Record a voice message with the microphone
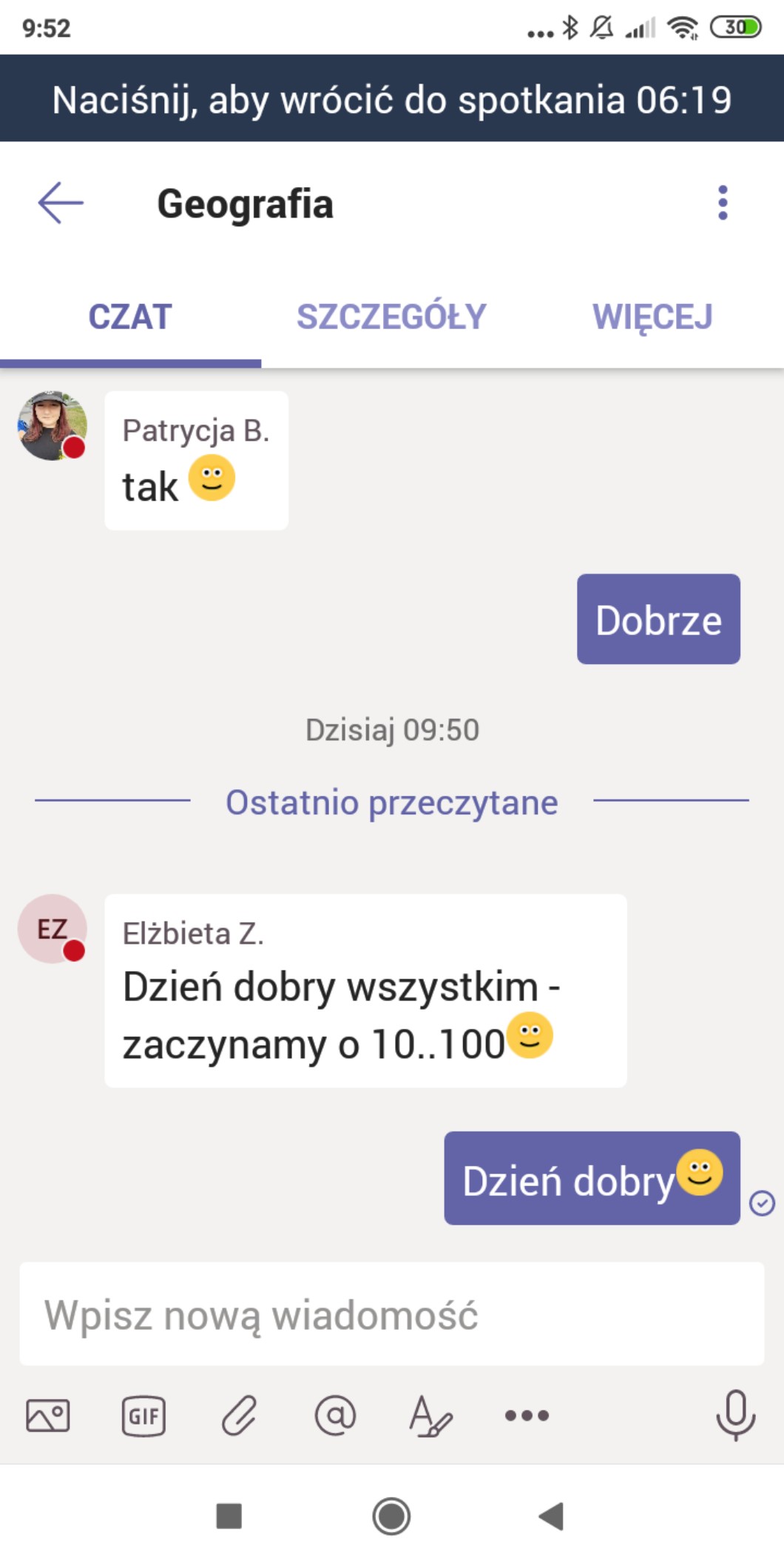The image size is (784, 1568). click(735, 1414)
